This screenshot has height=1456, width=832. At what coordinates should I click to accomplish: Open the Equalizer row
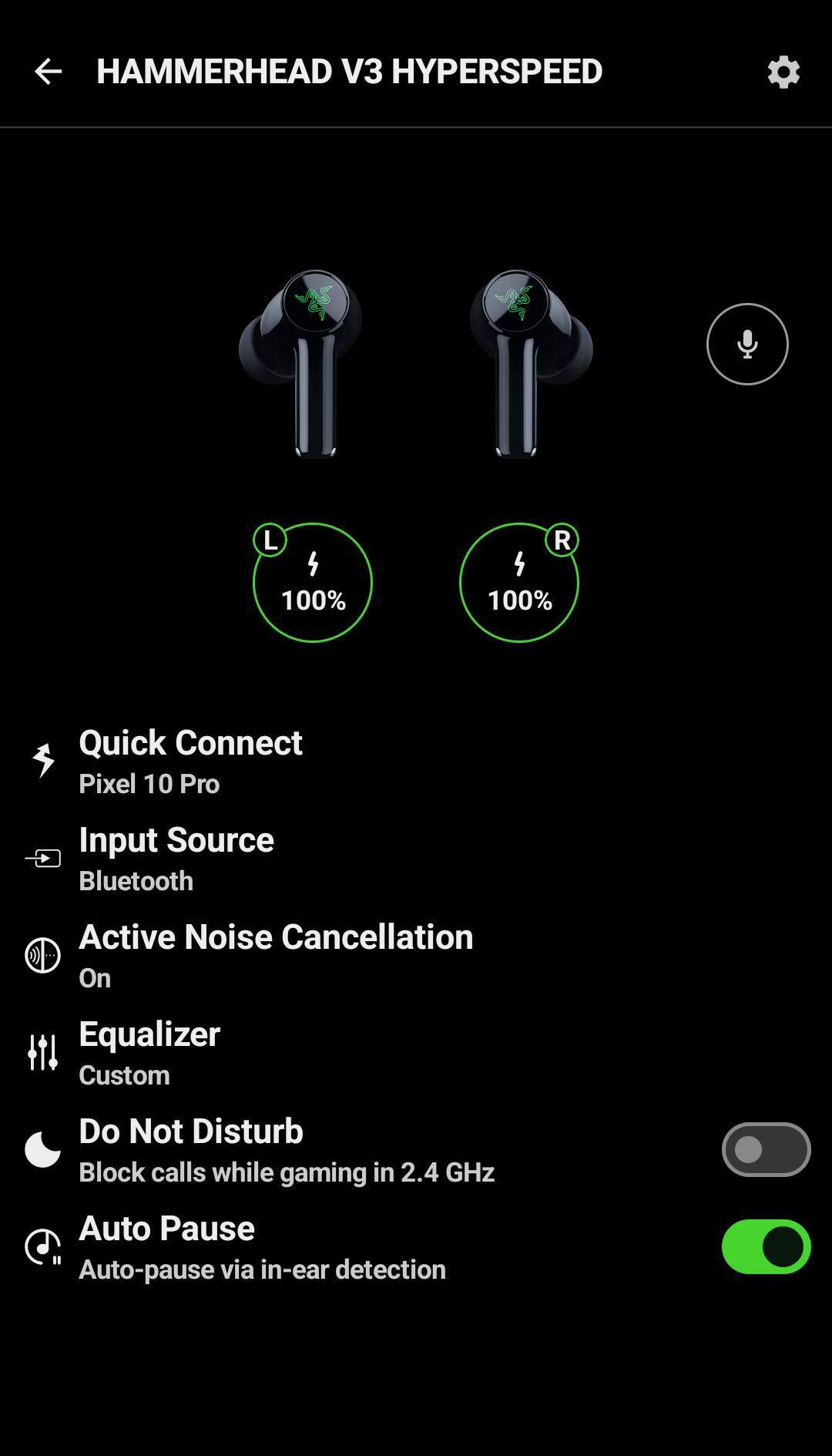(x=416, y=1052)
